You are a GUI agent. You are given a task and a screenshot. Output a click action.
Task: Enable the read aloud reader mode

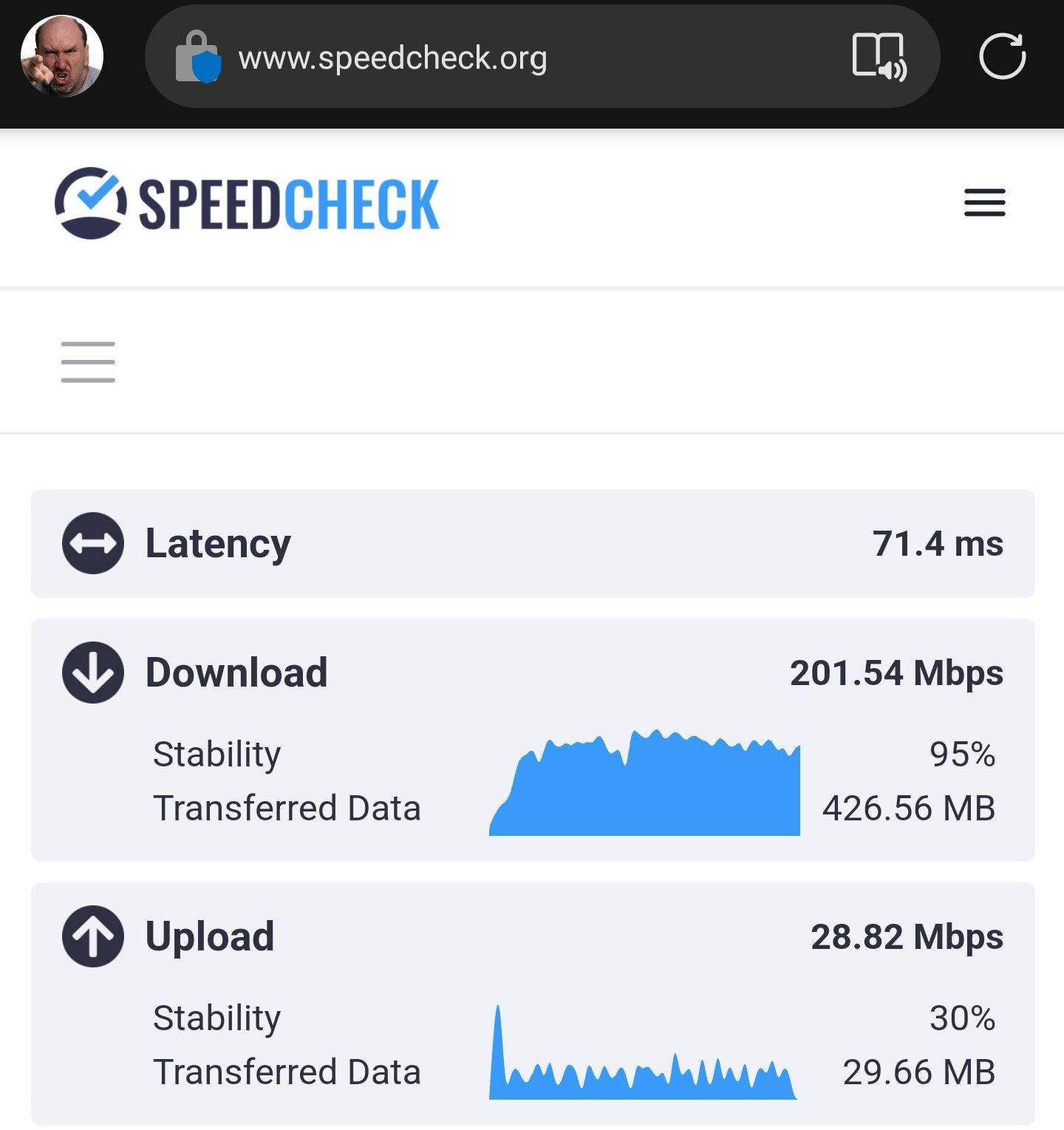(x=879, y=56)
